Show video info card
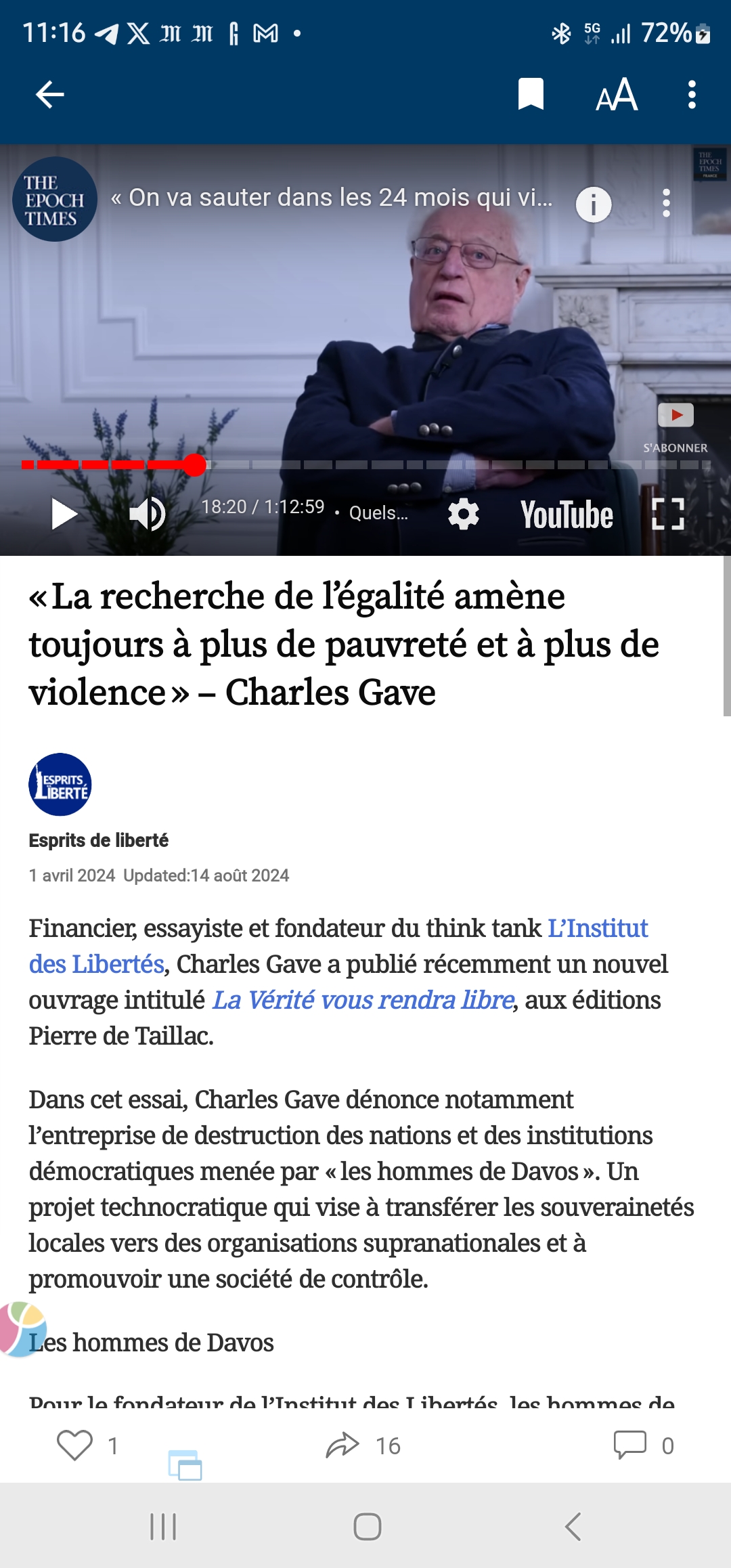Screen dimensions: 731x1568 (x=594, y=204)
